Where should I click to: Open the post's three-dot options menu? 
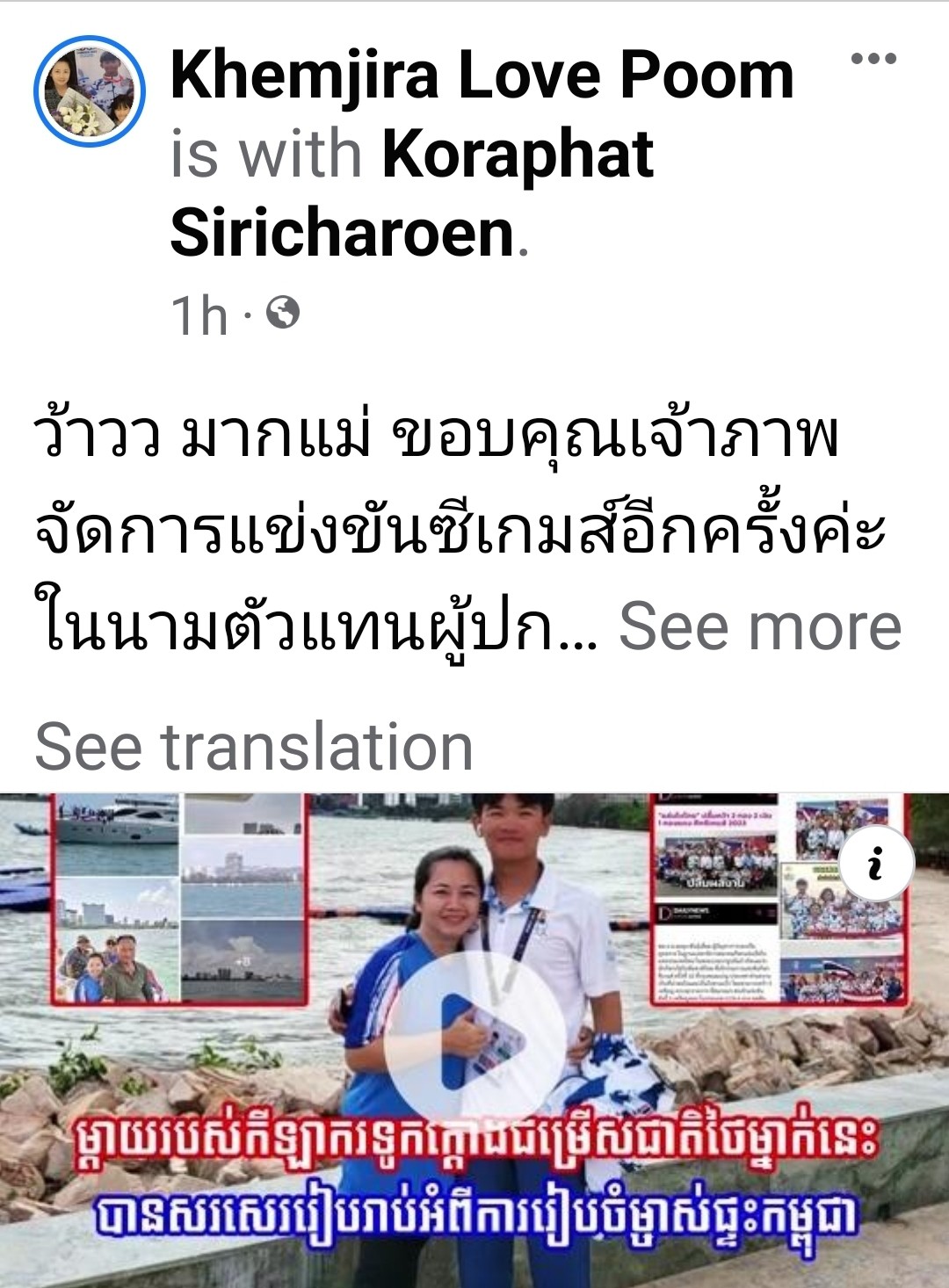click(873, 59)
